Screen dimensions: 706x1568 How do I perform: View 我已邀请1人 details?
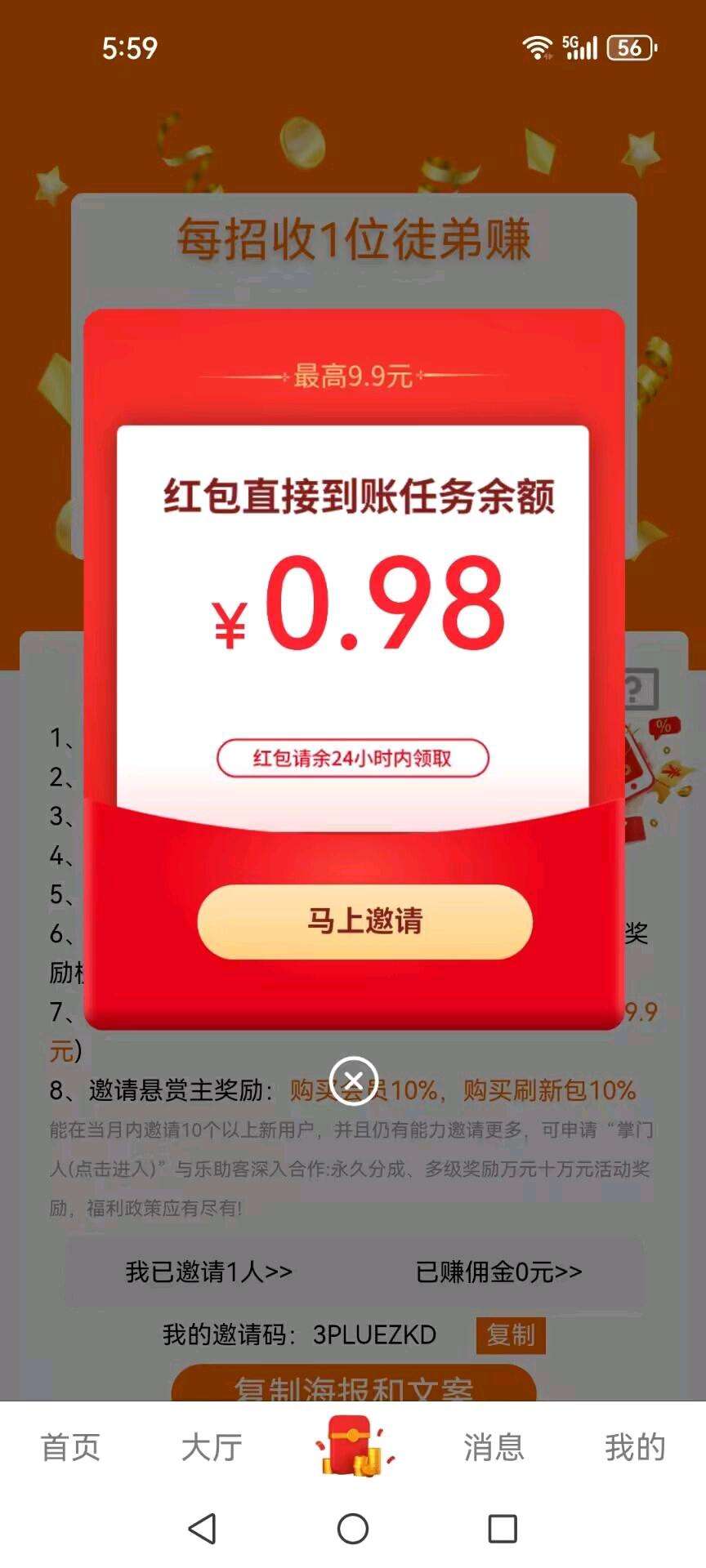tap(209, 1272)
